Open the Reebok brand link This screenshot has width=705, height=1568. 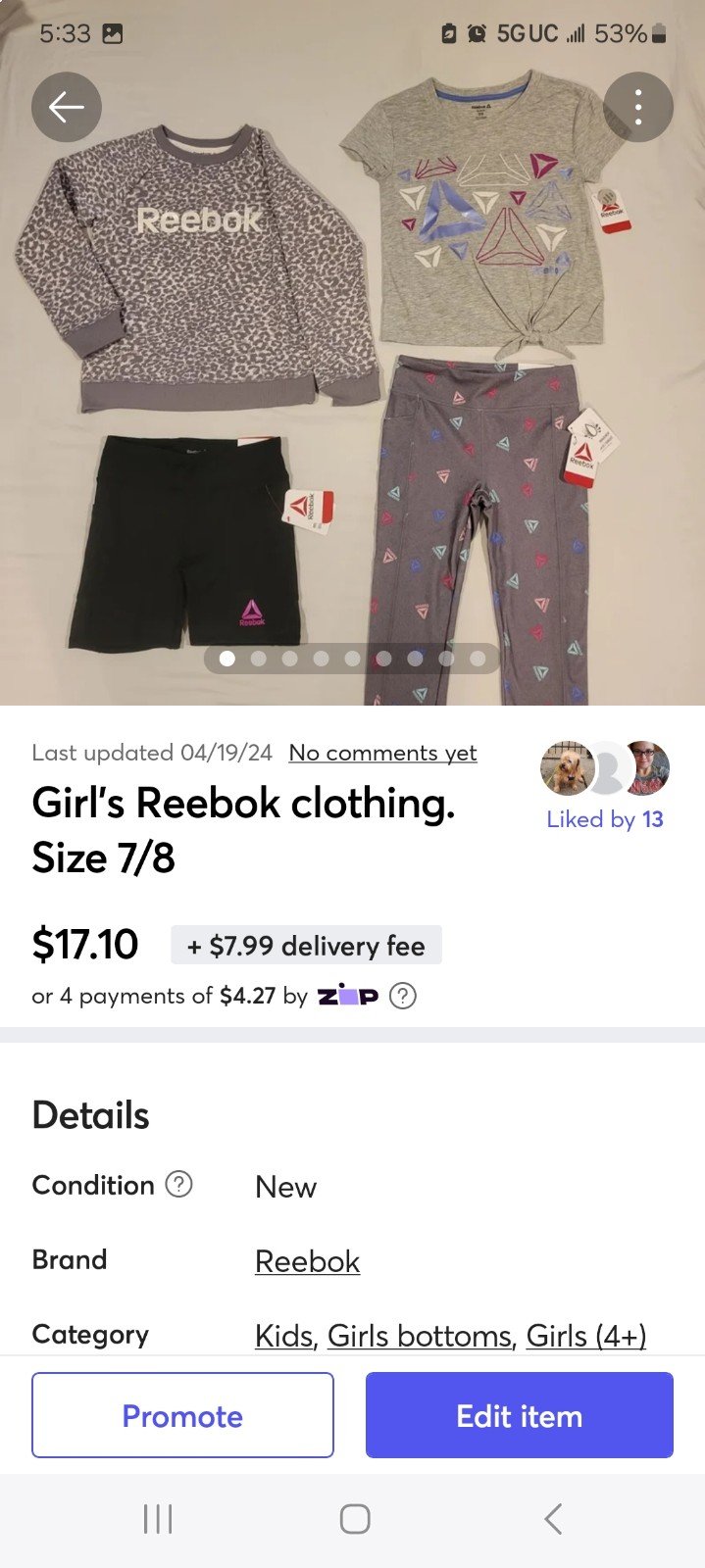[307, 1261]
